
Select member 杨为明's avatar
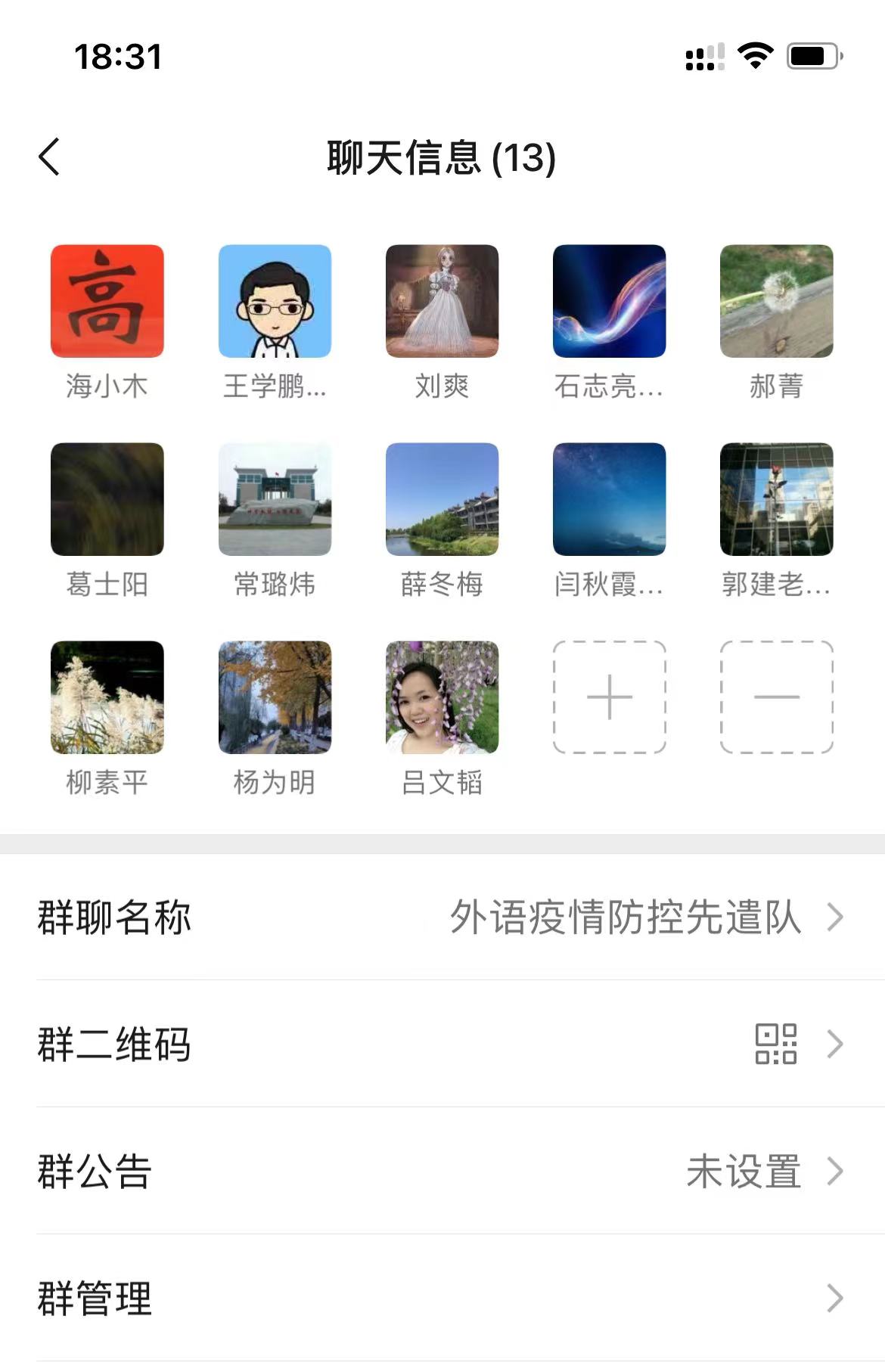click(x=275, y=697)
